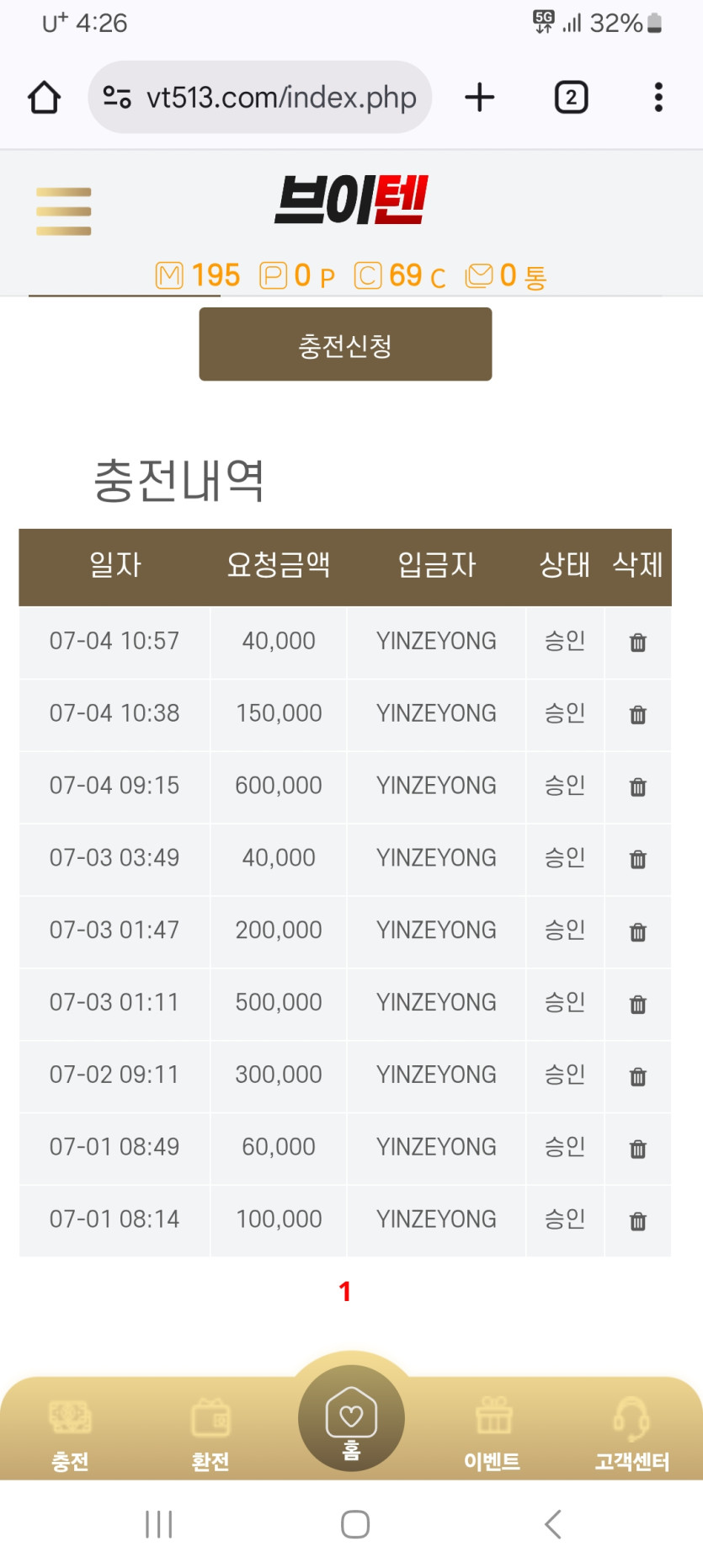Screen dimensions: 703x1568
Task: Tap the system back button
Action: tap(553, 1524)
